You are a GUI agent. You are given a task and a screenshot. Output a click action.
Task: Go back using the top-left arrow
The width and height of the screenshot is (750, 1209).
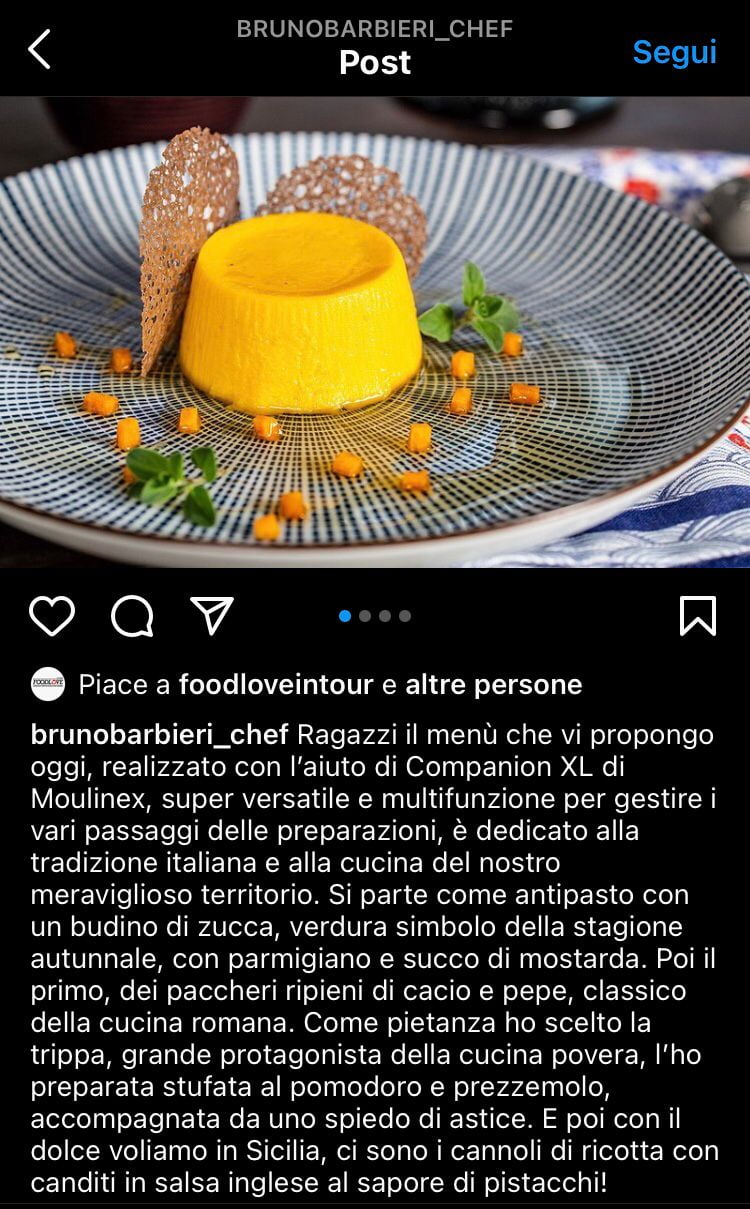tap(39, 48)
